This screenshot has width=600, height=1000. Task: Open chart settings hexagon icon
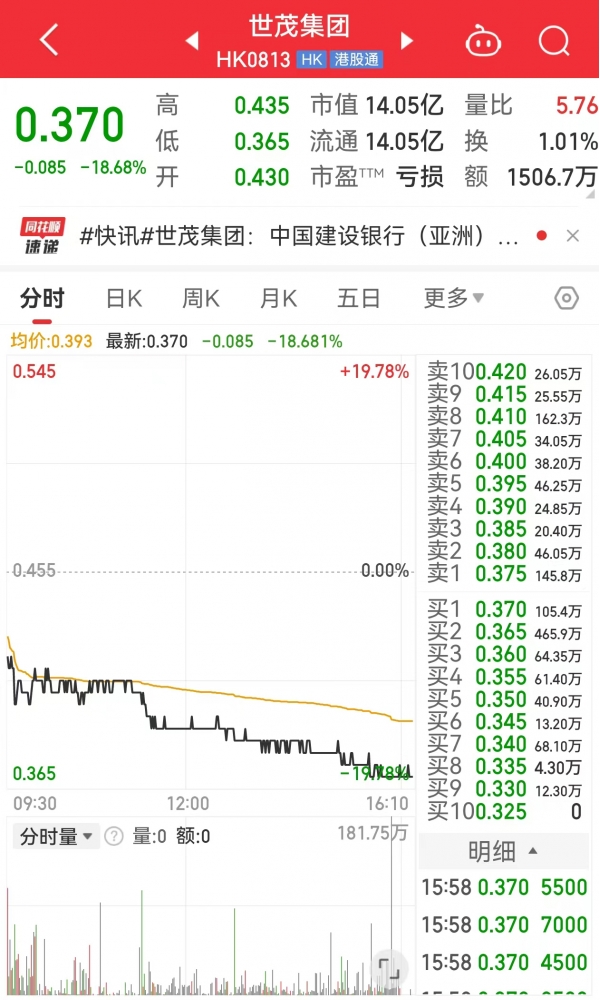566,298
